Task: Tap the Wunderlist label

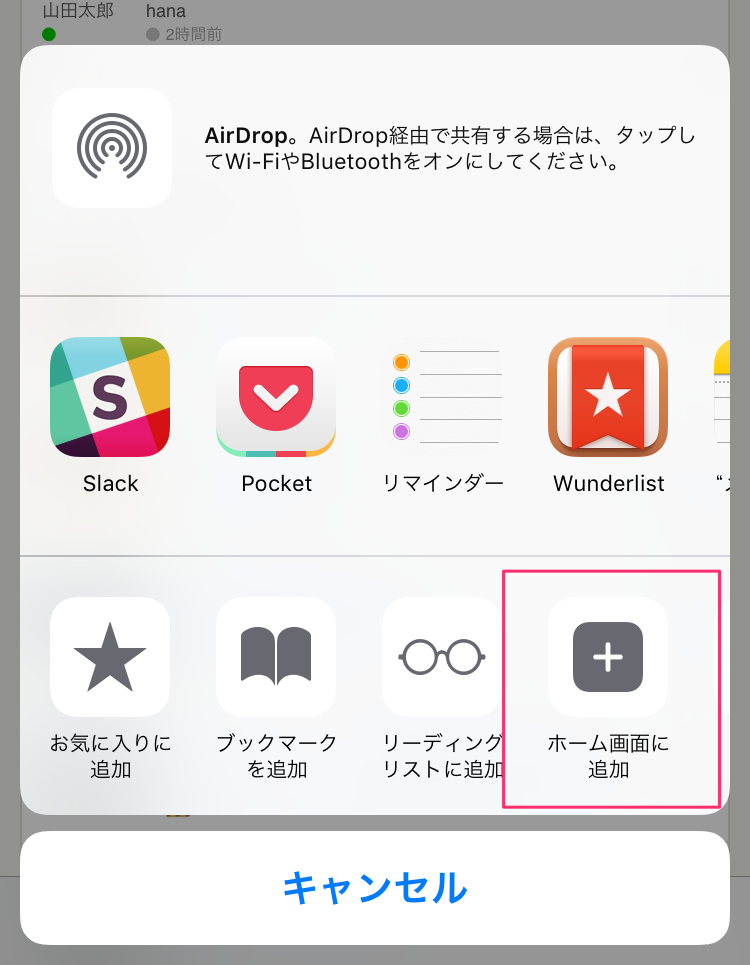Action: coord(608,484)
